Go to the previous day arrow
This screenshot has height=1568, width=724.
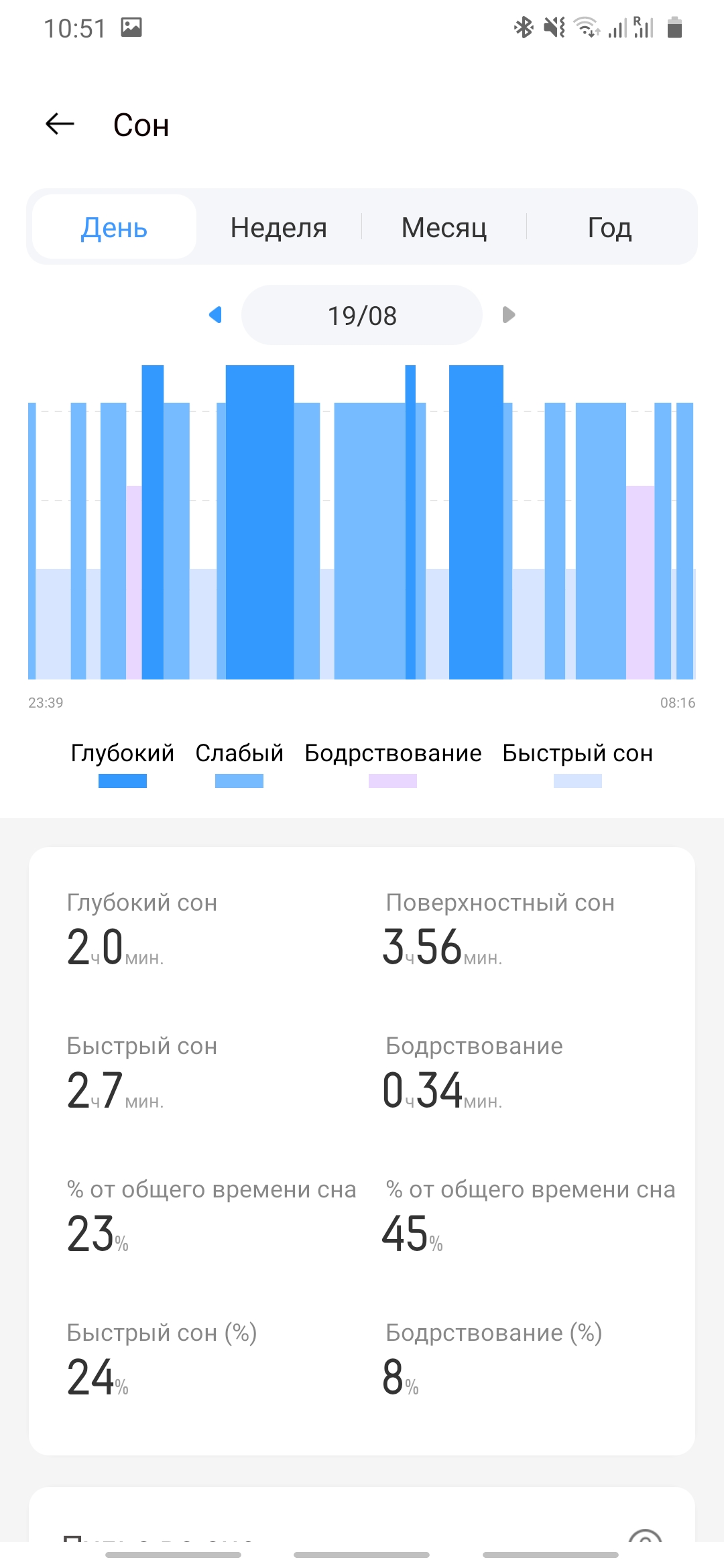coord(215,314)
